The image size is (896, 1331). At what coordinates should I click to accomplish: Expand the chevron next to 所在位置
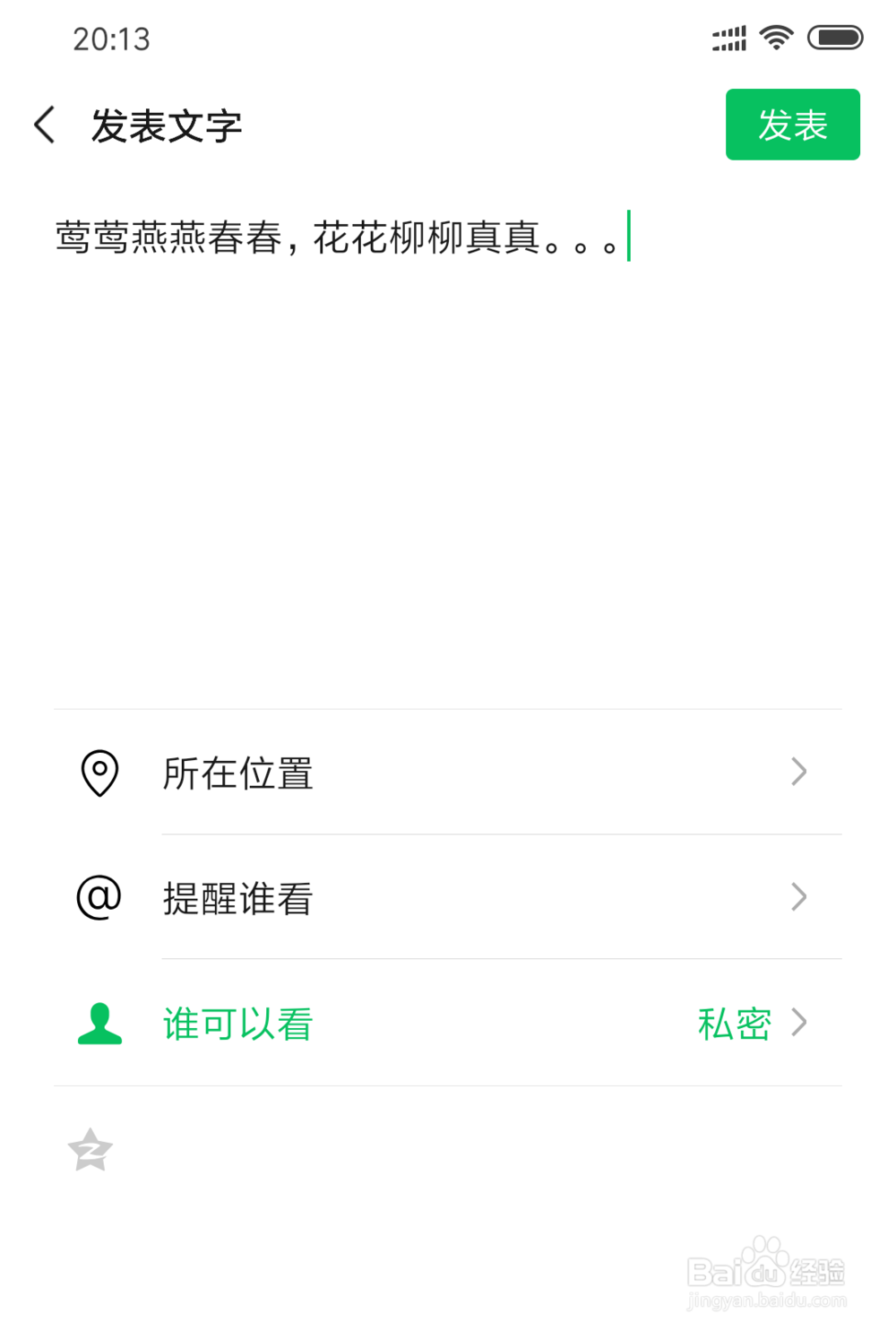(798, 773)
